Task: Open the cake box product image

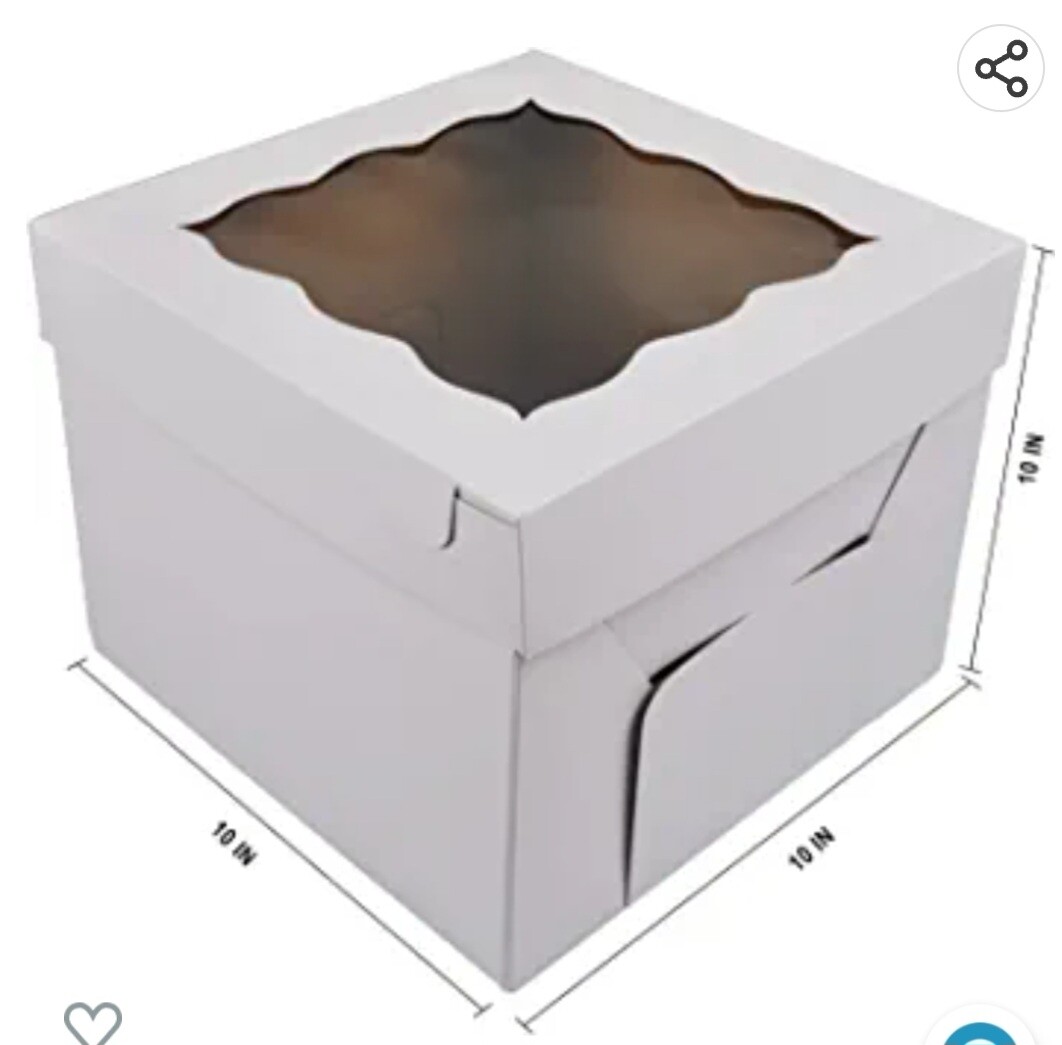Action: coord(520,520)
